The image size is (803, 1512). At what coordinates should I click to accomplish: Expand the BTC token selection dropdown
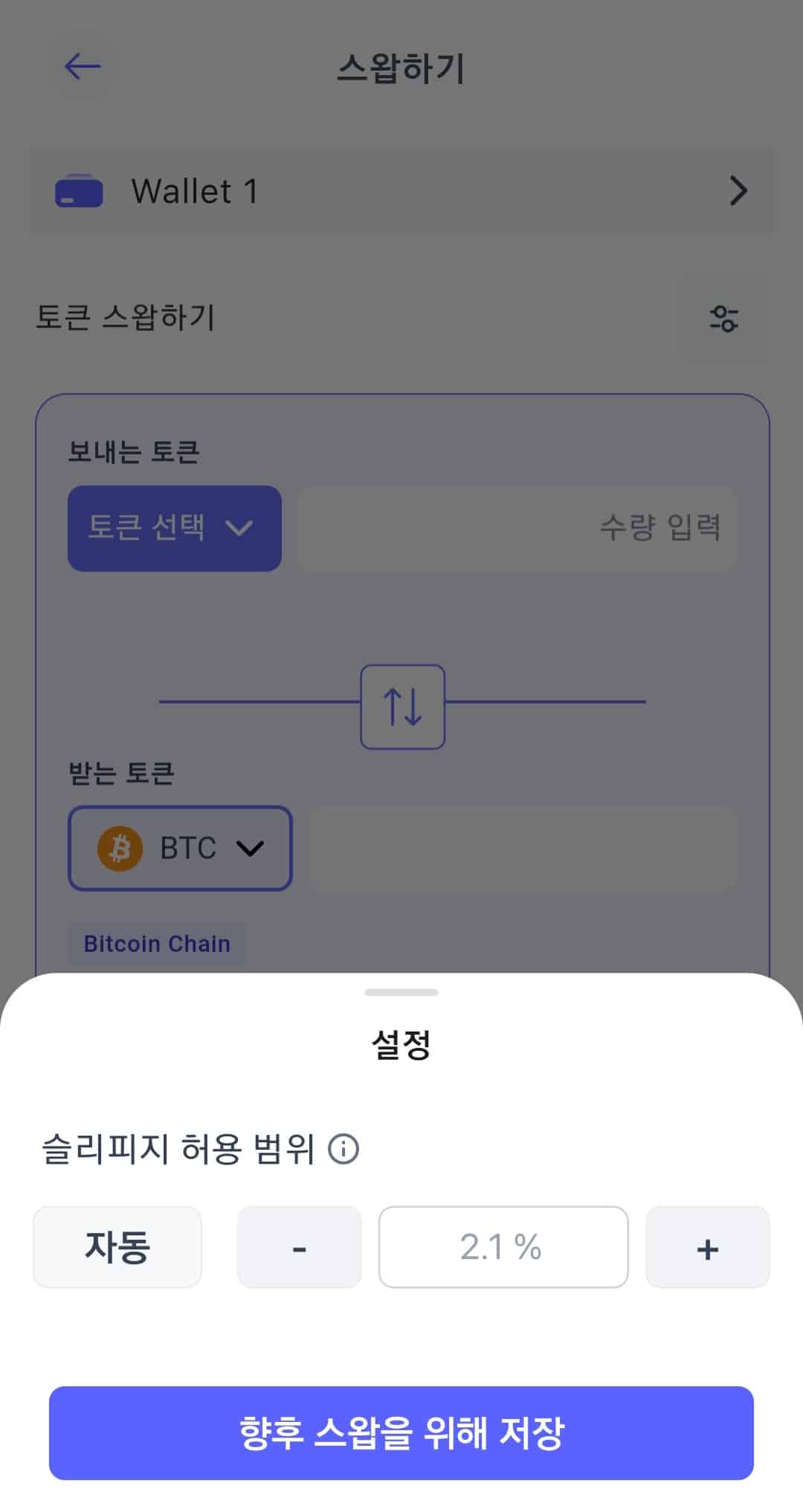(x=251, y=848)
